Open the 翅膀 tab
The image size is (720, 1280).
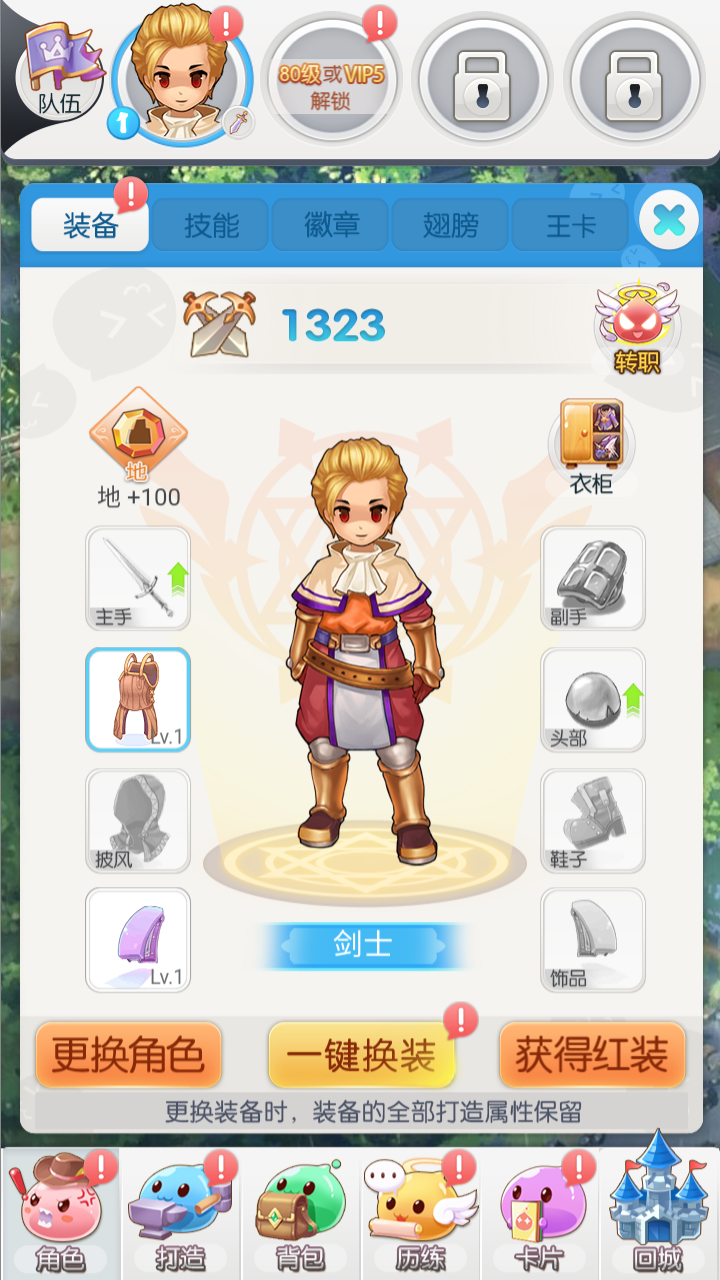pos(451,225)
